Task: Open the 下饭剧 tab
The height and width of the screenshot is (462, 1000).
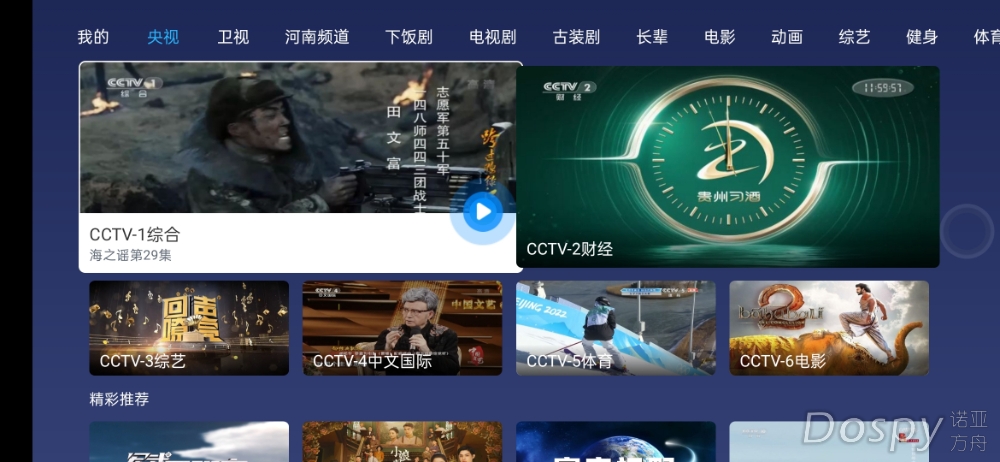Action: click(409, 37)
